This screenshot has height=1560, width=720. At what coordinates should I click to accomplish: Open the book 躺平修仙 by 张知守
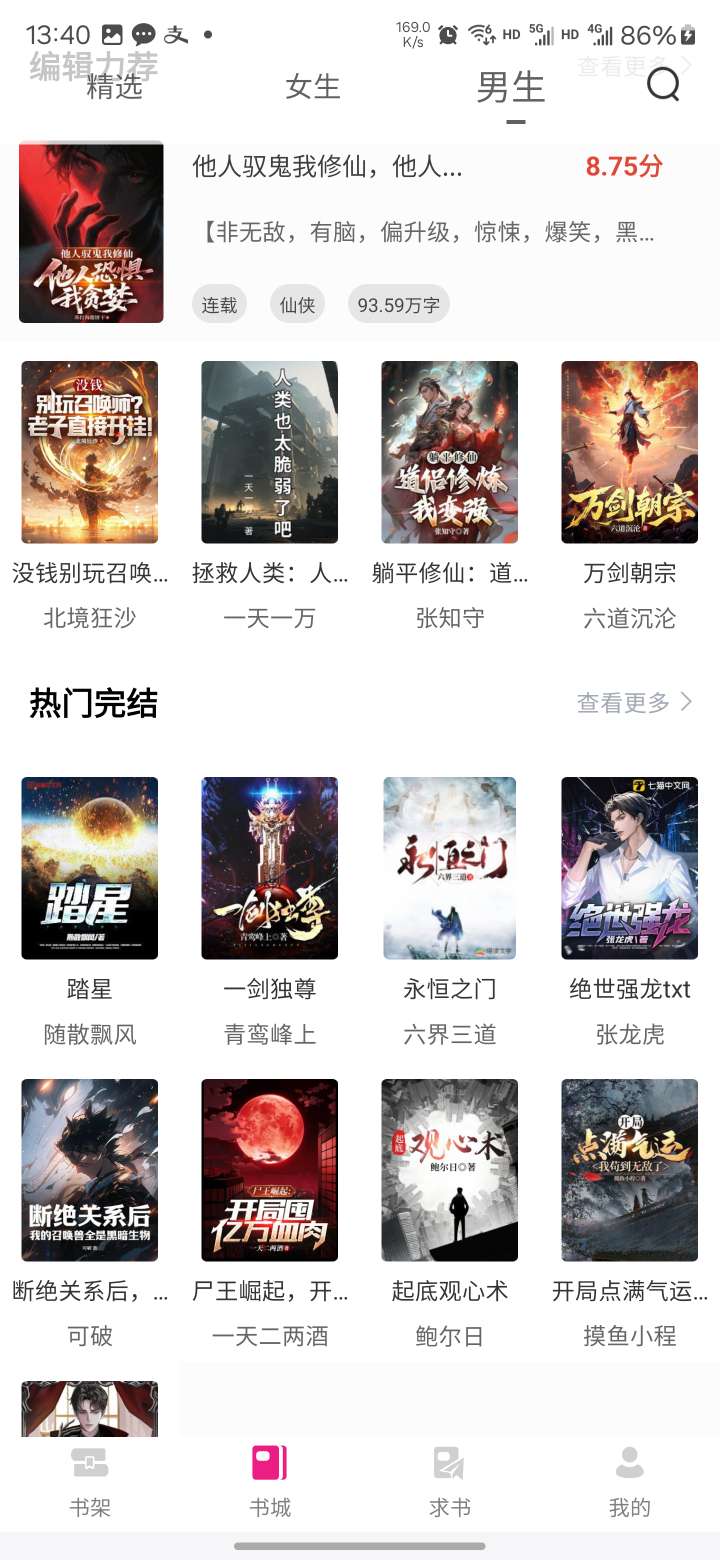coord(450,452)
